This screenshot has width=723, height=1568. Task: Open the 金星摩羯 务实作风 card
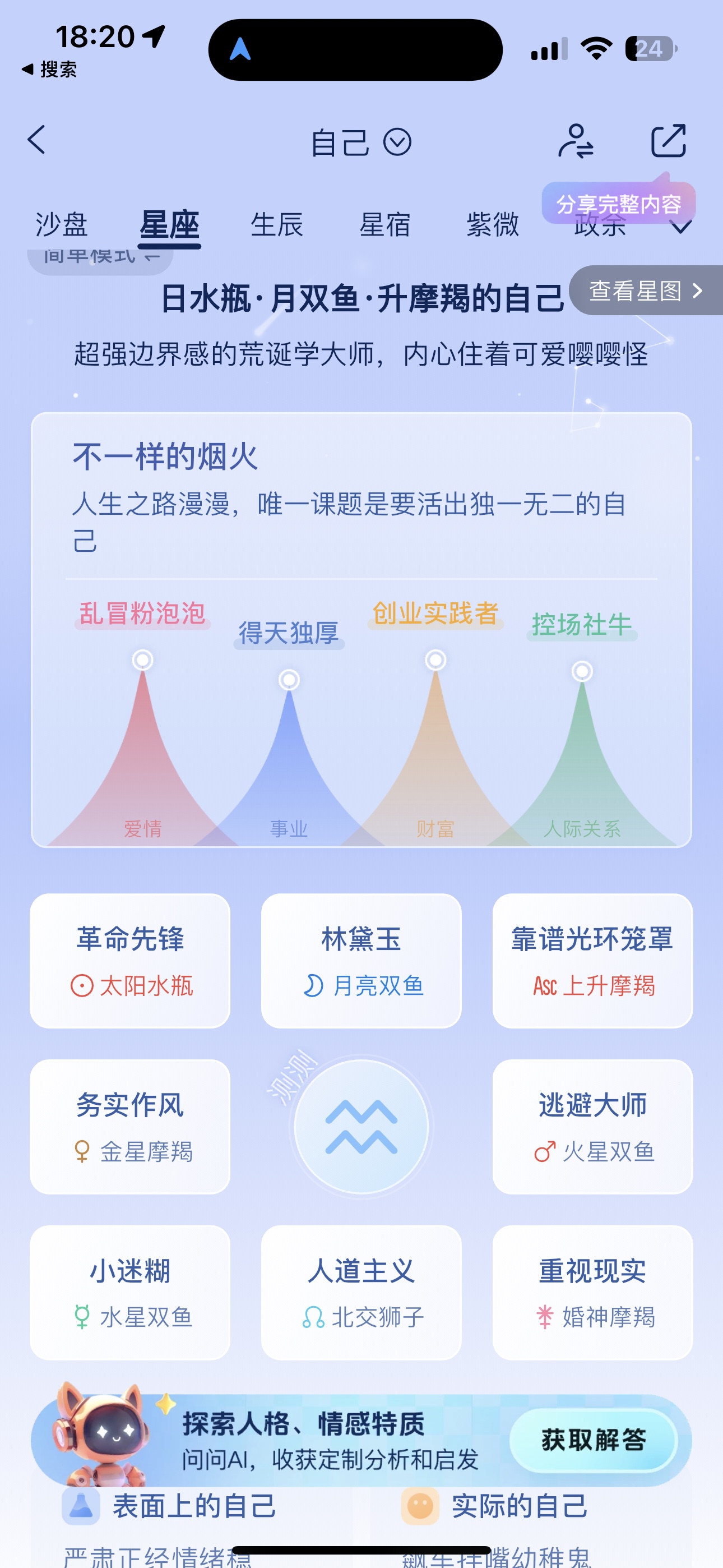(130, 1127)
